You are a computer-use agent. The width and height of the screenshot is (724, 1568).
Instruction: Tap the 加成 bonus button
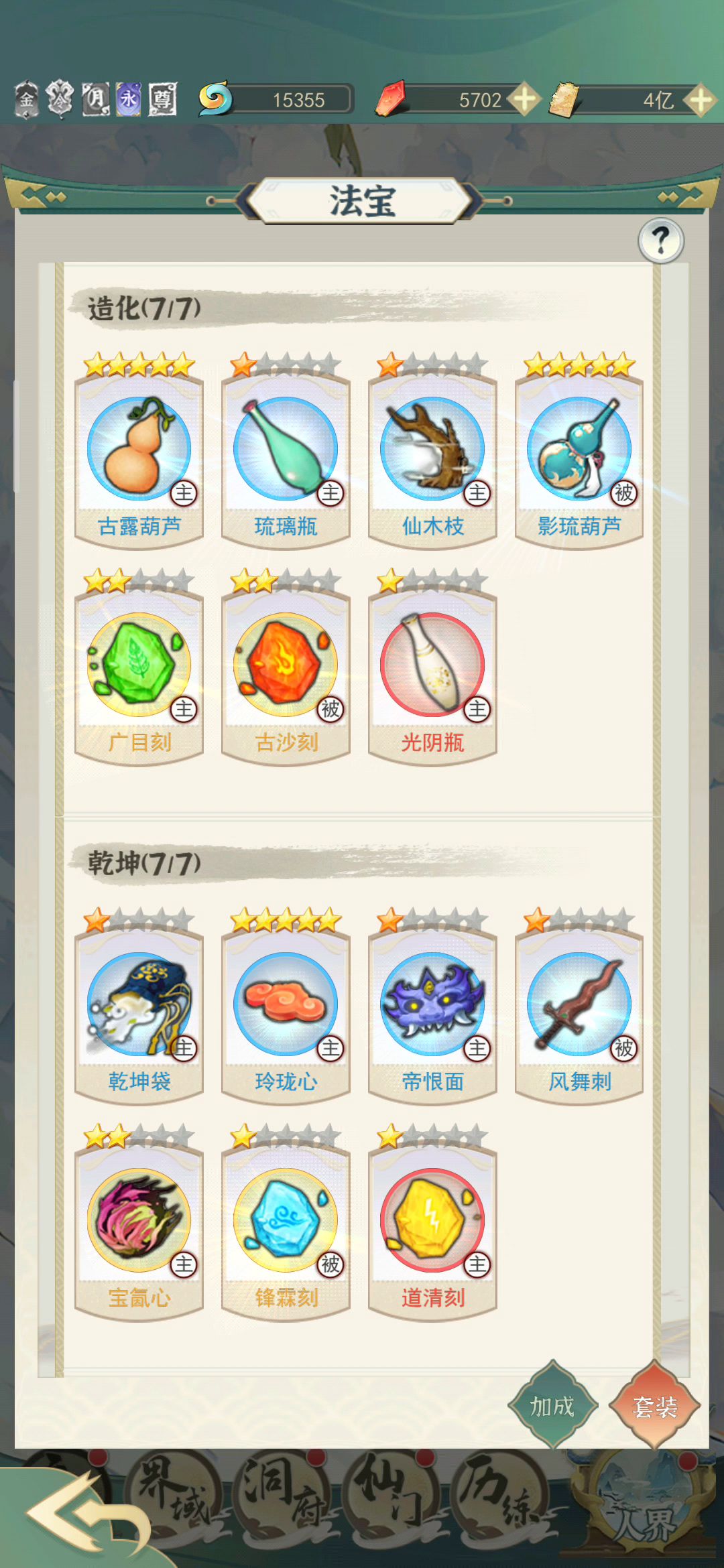552,1406
